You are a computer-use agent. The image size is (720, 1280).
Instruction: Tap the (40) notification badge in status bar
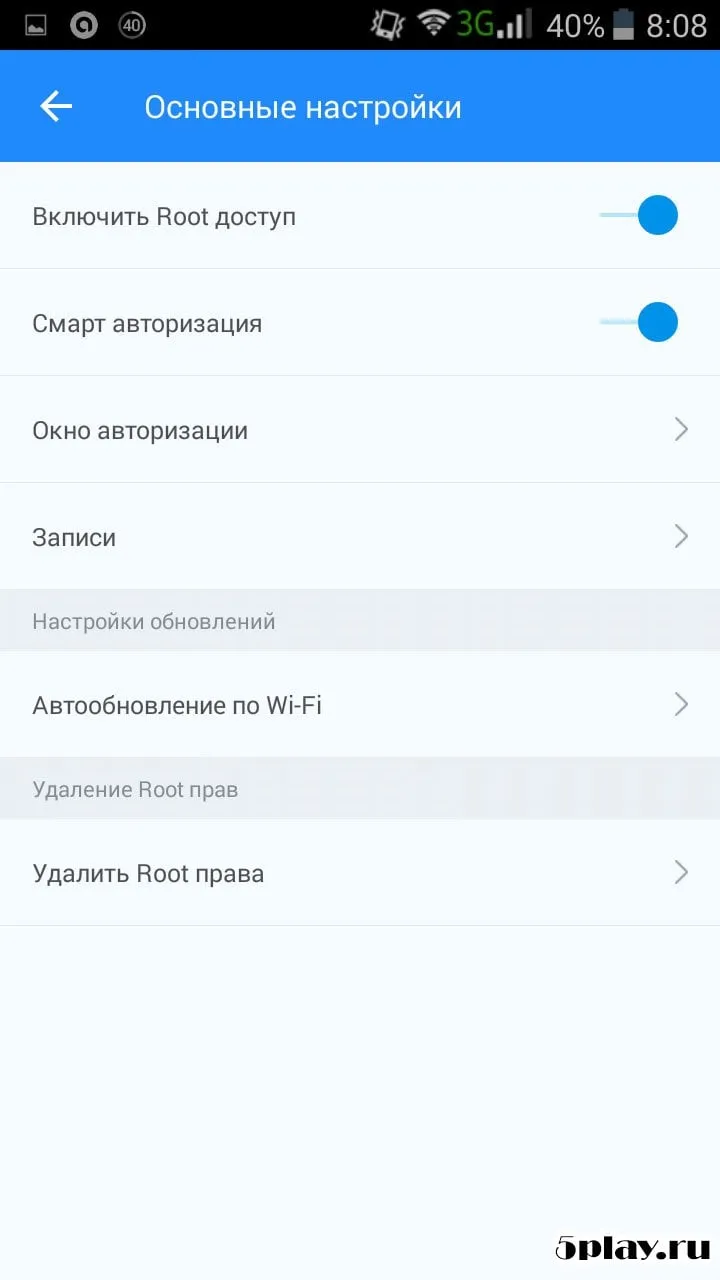coord(131,24)
